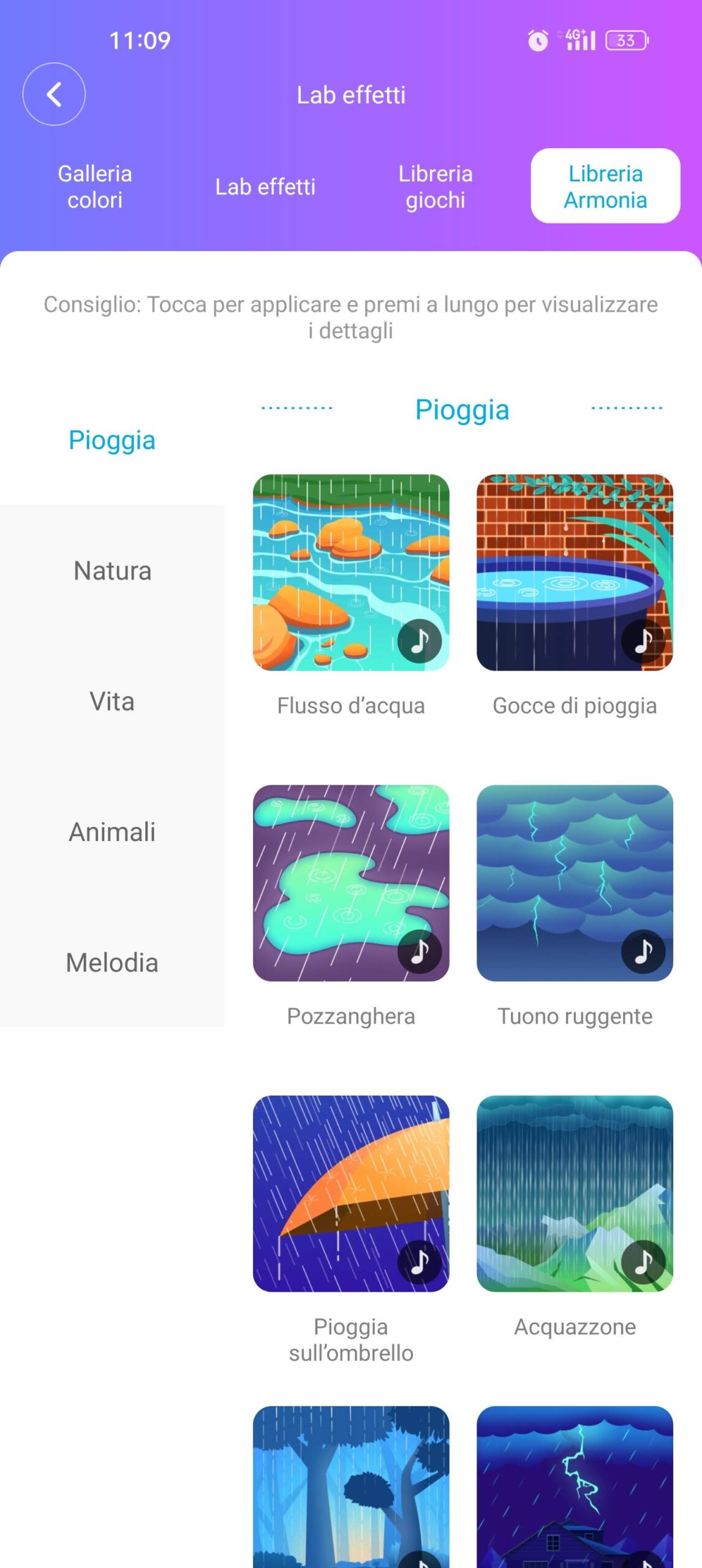Show the Melodia sound category
This screenshot has height=1568, width=702.
click(112, 962)
